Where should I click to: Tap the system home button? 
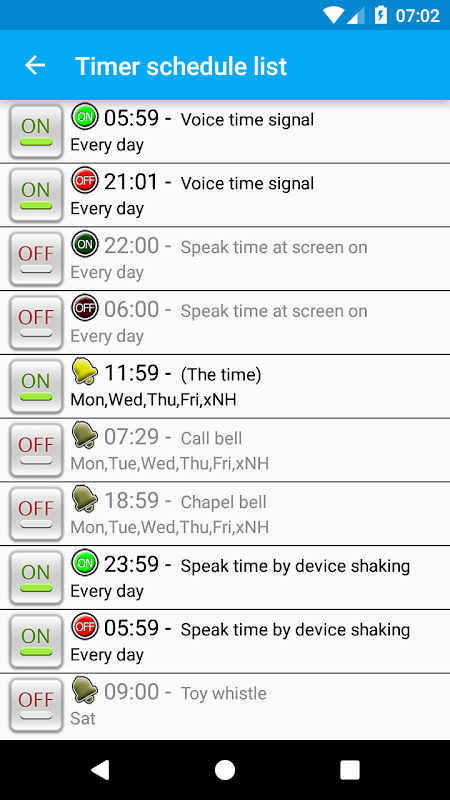tap(224, 770)
